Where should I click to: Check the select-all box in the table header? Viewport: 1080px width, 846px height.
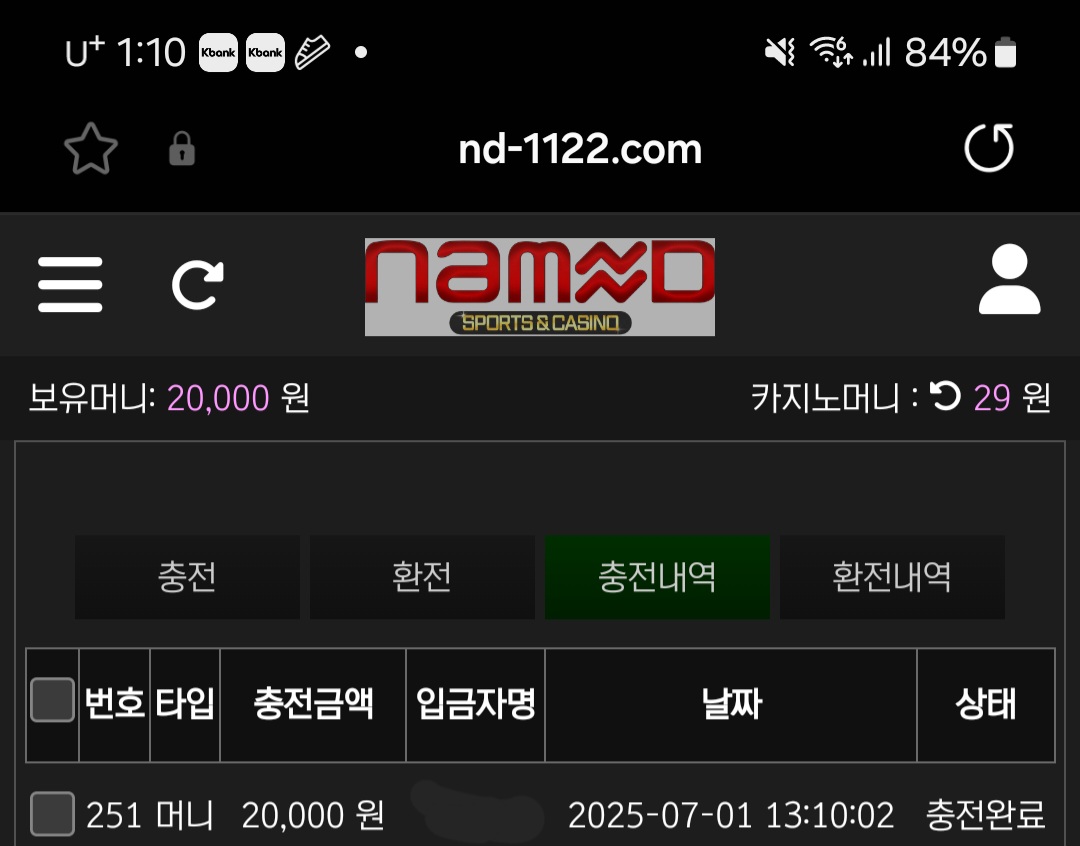[x=52, y=700]
